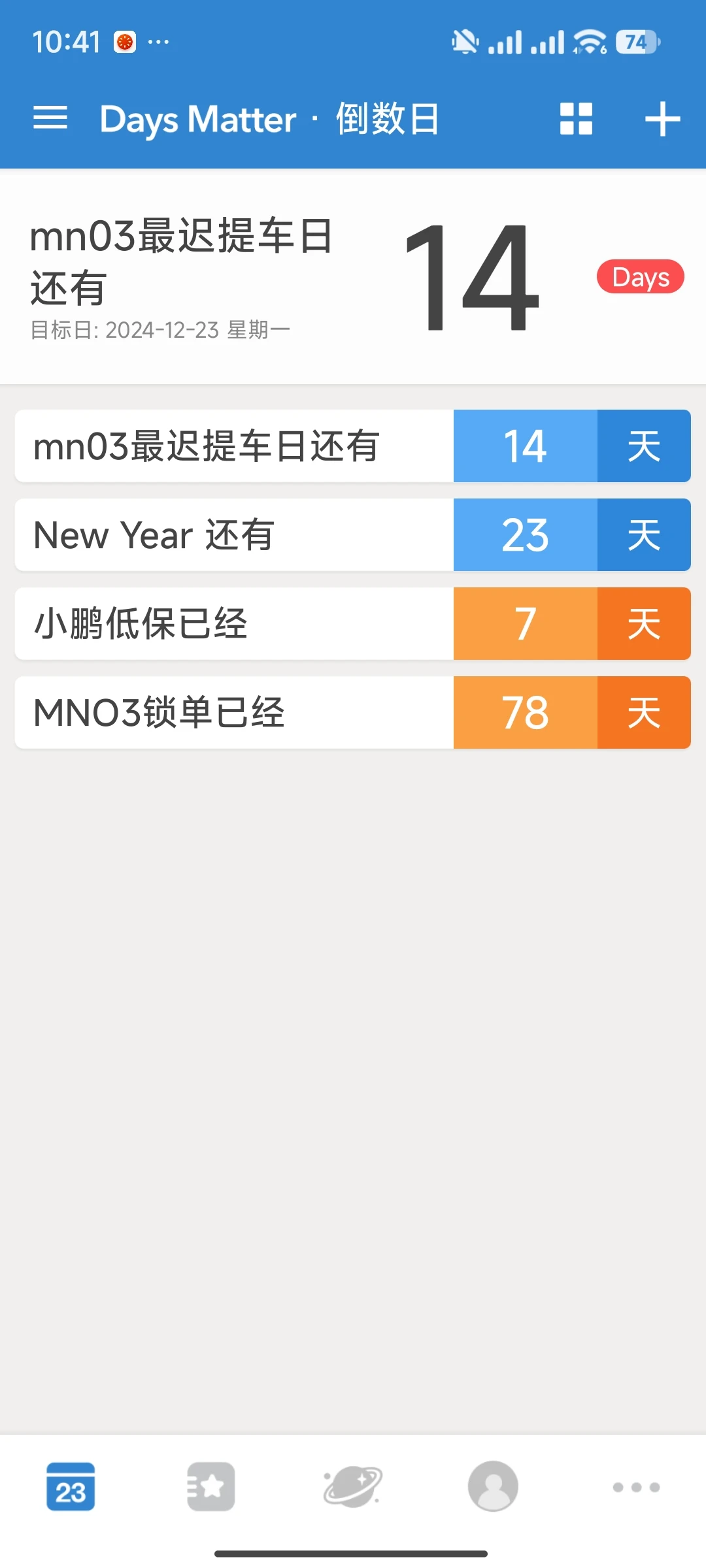706x1568 pixels.
Task: Switch to the calendar home tab
Action: point(71,1487)
